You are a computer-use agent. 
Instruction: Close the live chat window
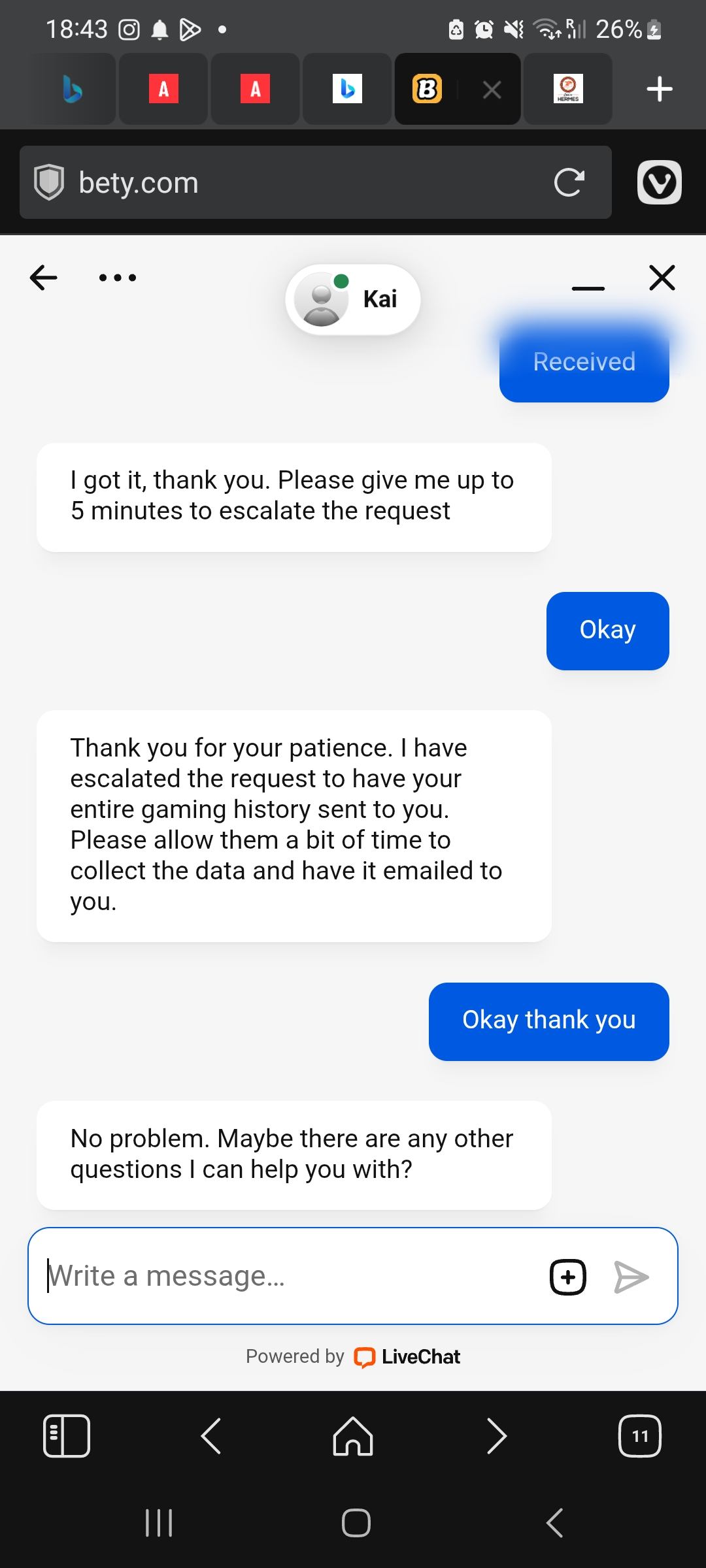(662, 278)
